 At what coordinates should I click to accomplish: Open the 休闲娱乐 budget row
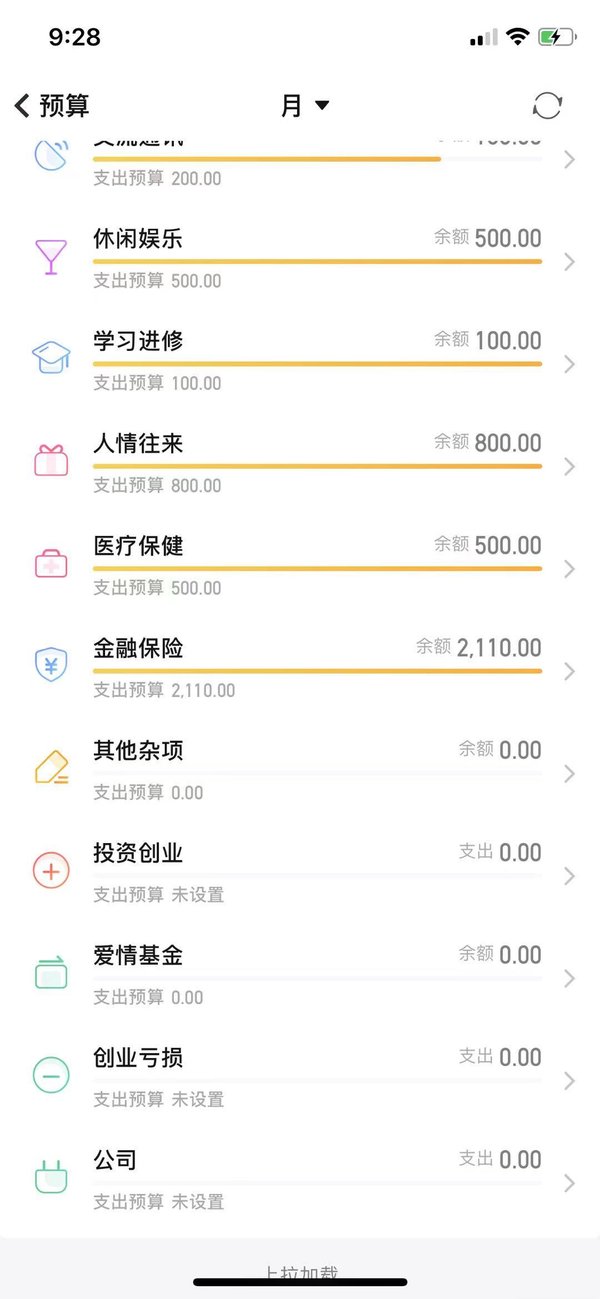[300, 258]
